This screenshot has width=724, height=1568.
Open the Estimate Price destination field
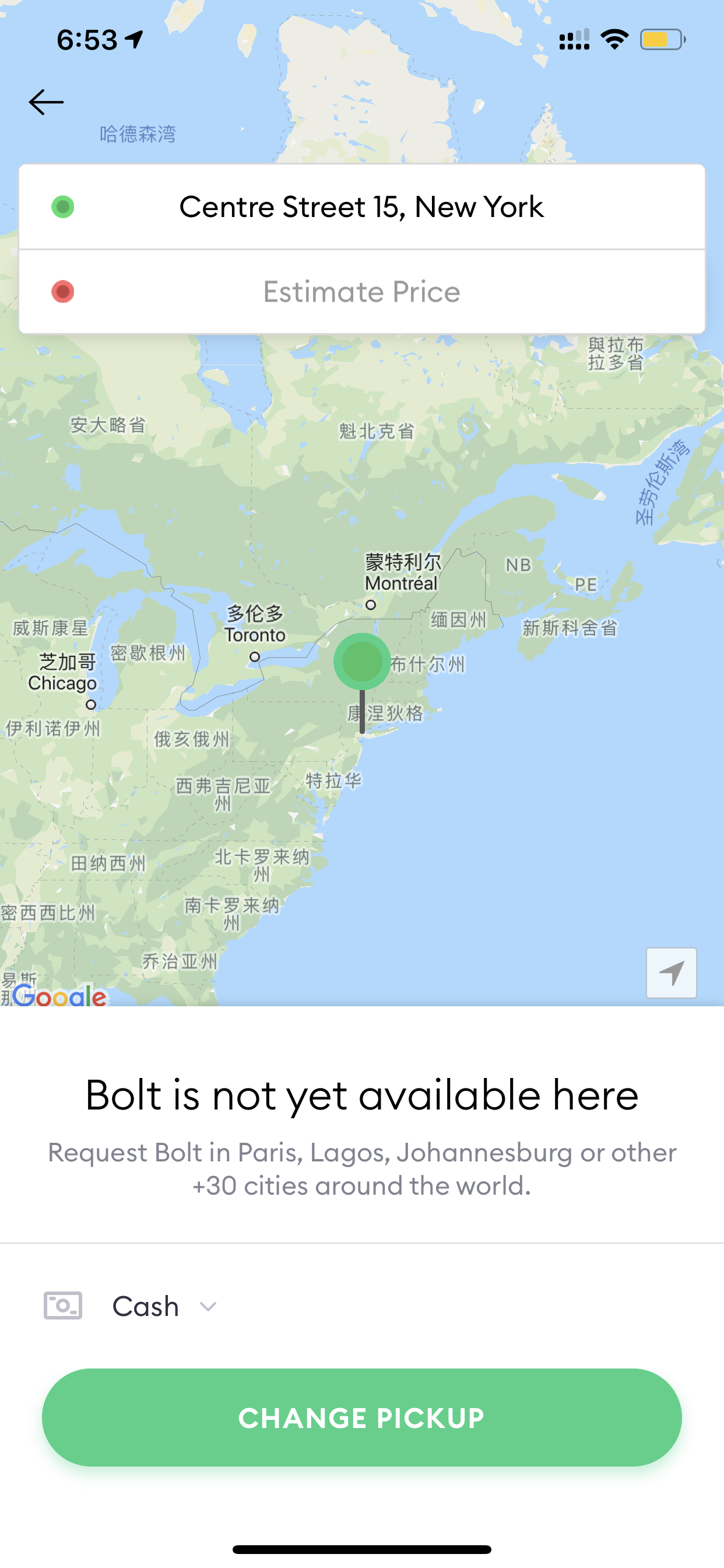(x=362, y=292)
